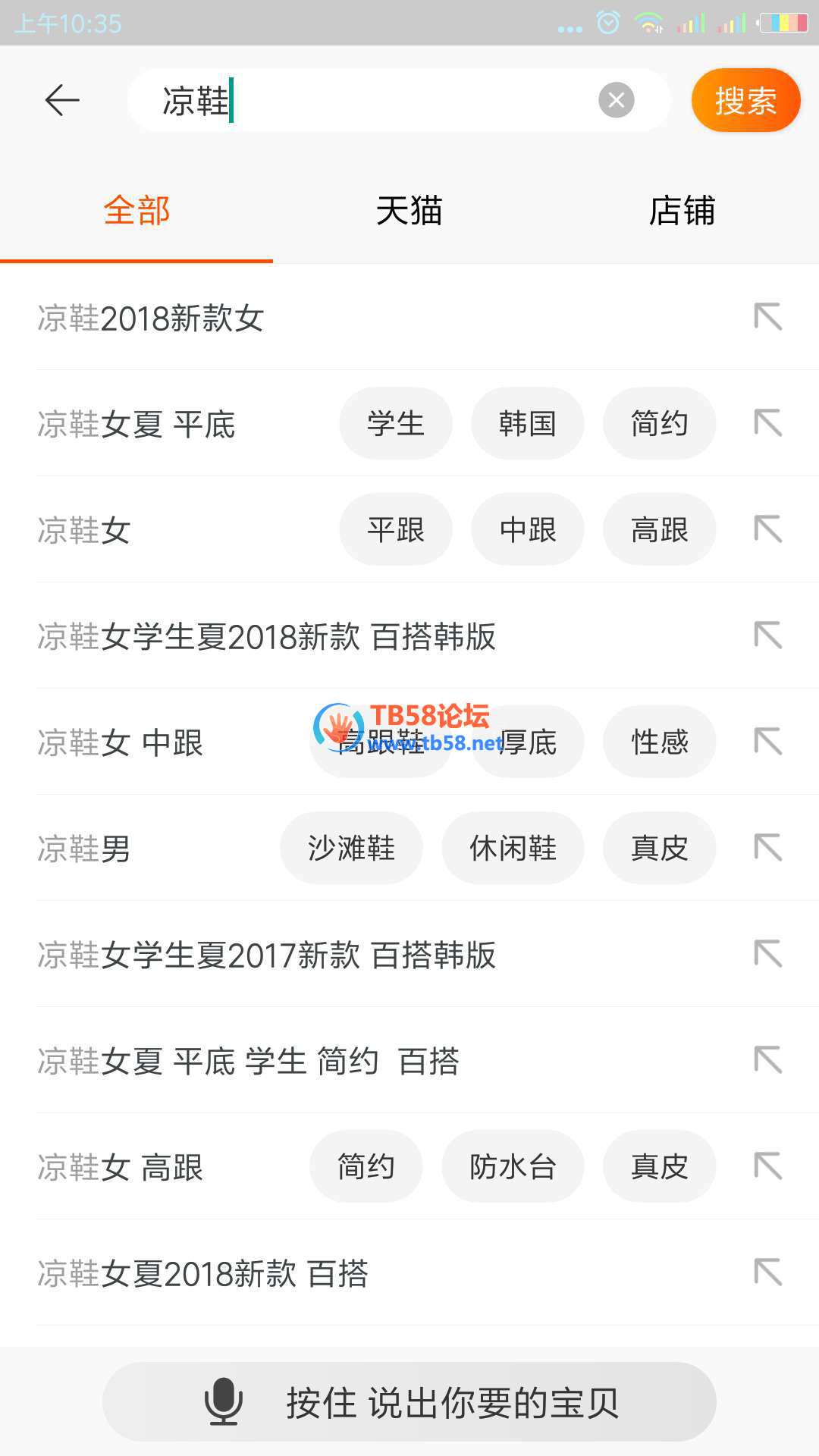Select the 韩国 chip

(x=527, y=423)
